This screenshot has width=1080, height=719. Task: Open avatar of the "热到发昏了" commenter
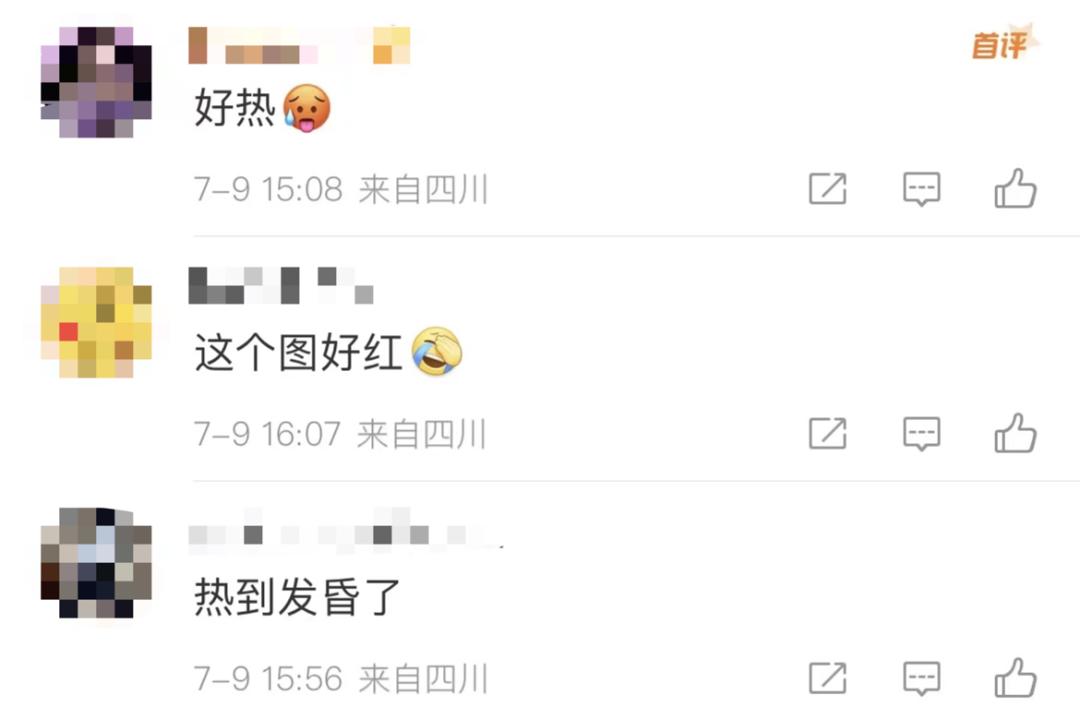pos(96,563)
